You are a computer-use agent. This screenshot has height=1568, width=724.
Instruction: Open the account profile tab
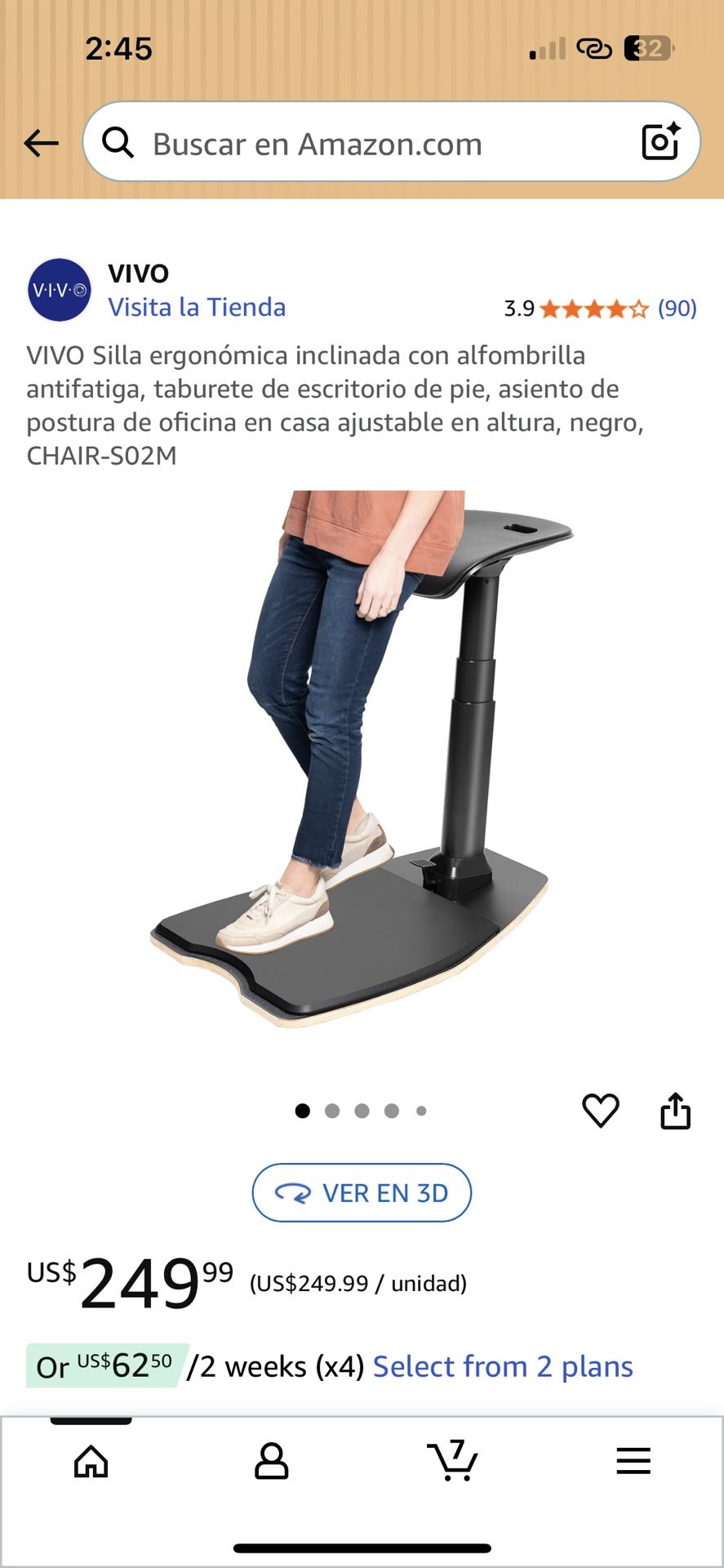272,1461
